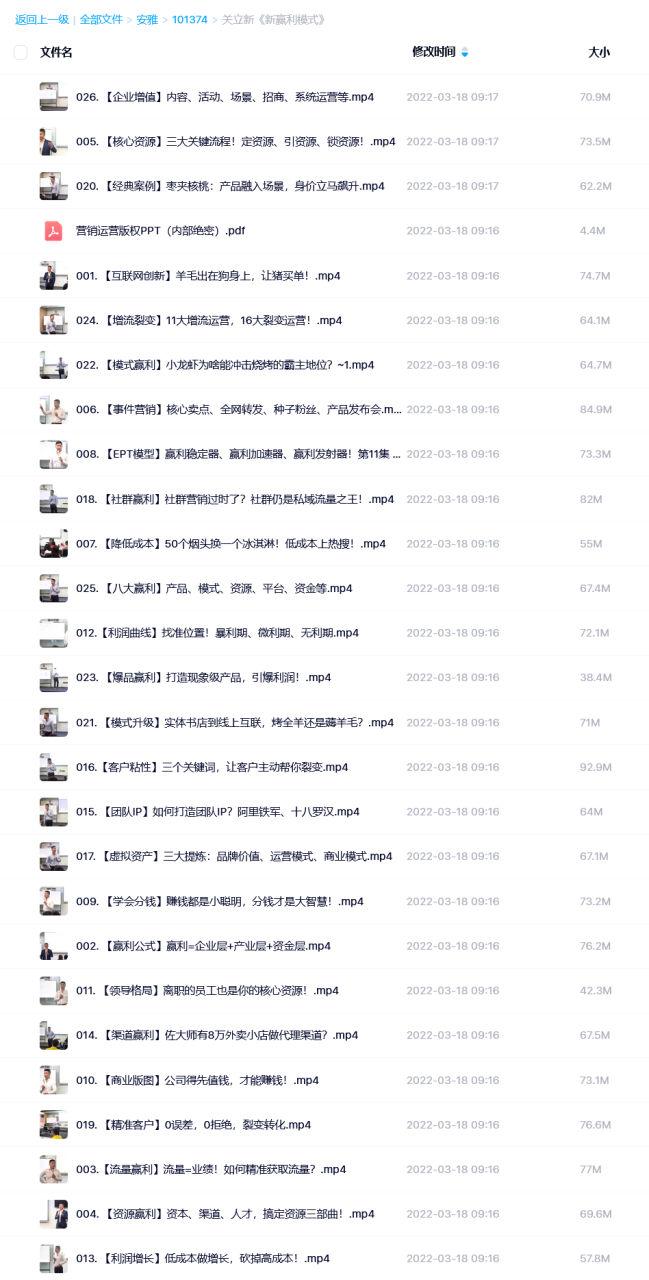649x1280 pixels.
Task: Open 营销运营版权PPT pdf file
Action: point(160,231)
